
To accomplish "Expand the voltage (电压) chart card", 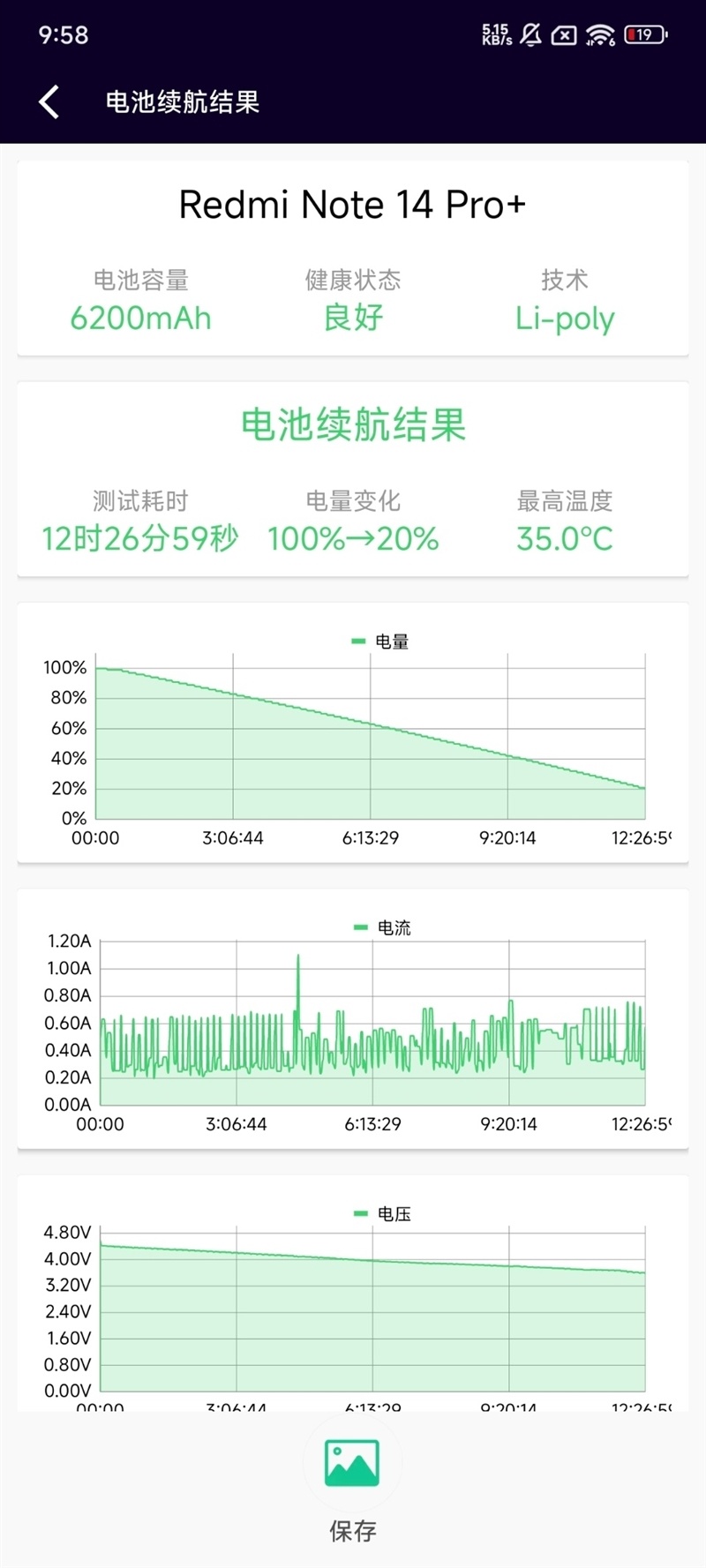I will (x=353, y=1297).
